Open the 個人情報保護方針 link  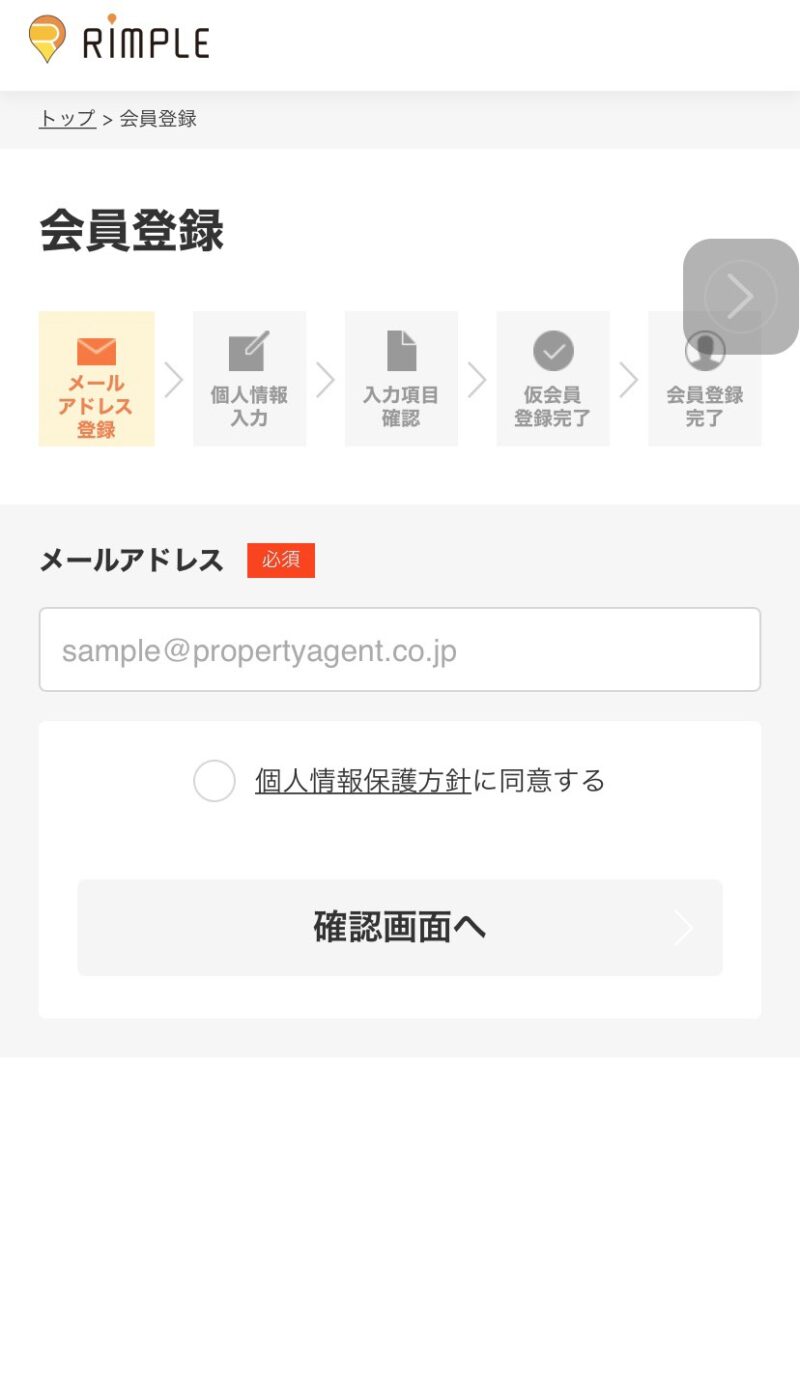[x=363, y=781]
